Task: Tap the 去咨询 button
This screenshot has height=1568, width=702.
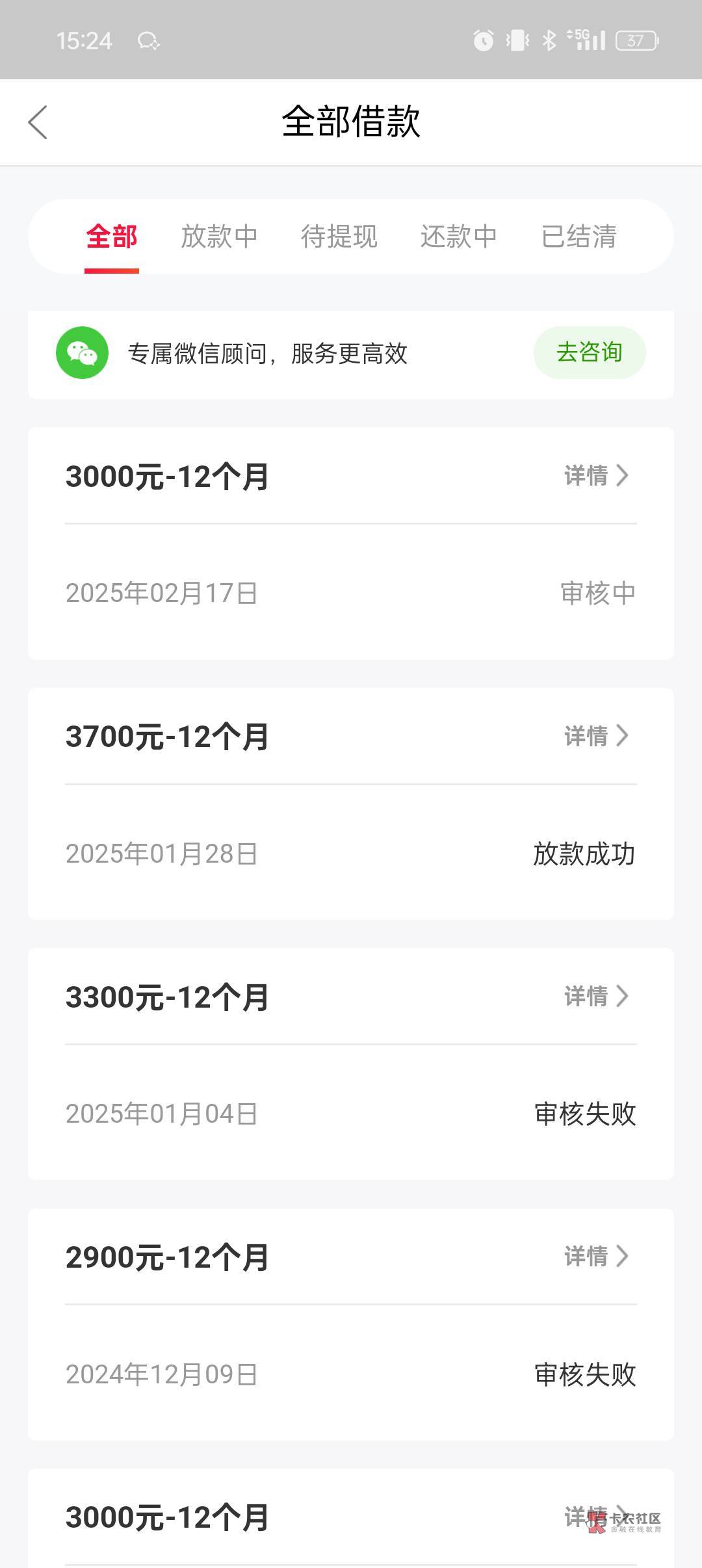Action: click(590, 352)
